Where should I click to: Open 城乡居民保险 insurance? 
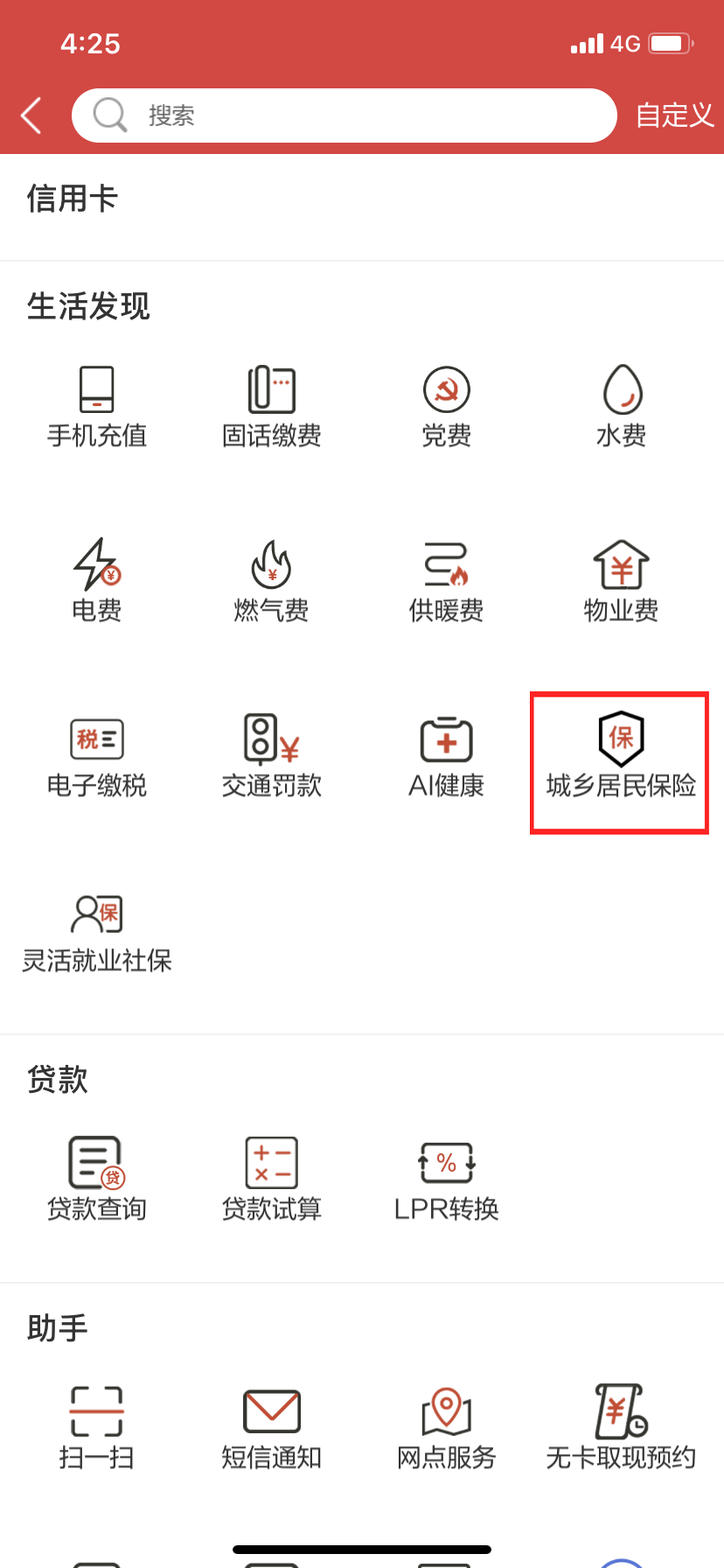coord(620,759)
